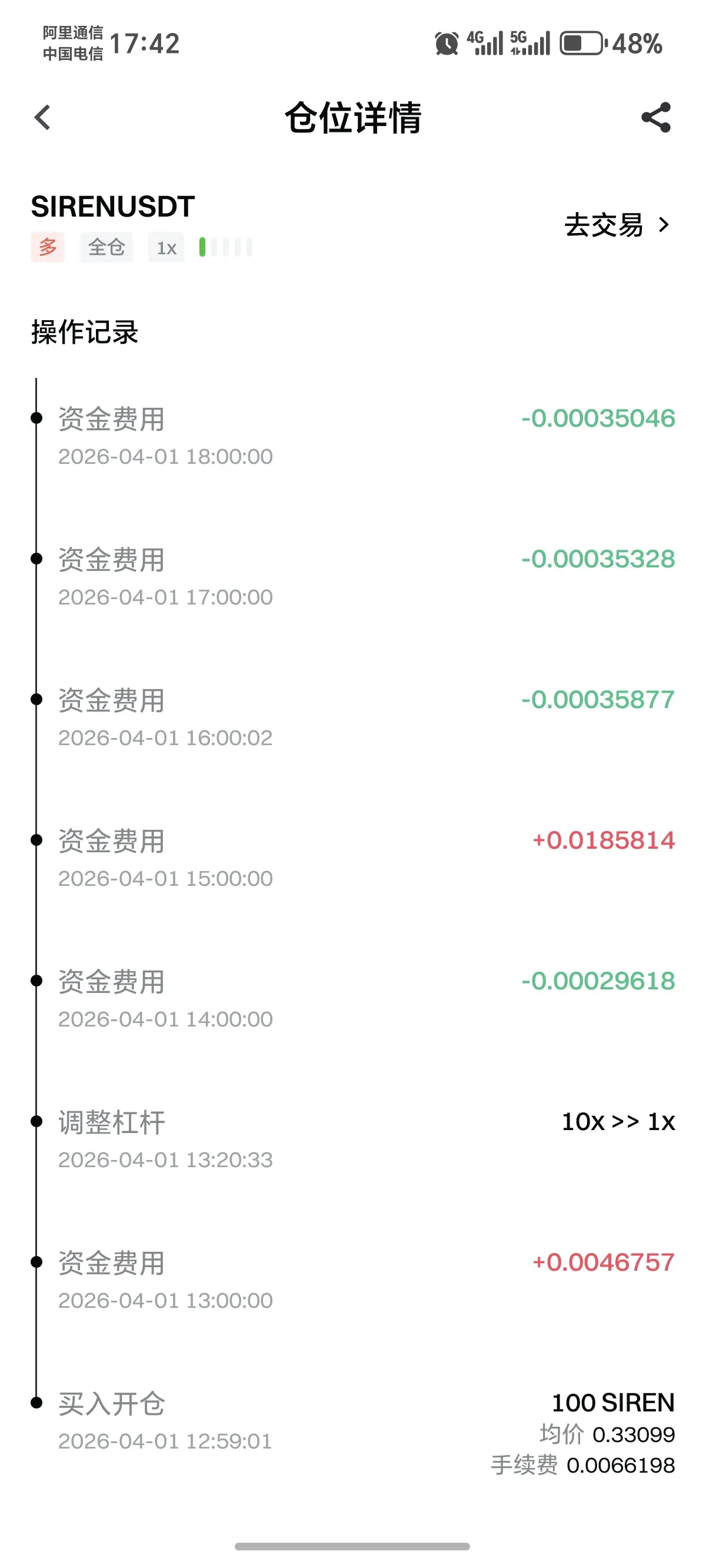Share this position's details

point(656,118)
